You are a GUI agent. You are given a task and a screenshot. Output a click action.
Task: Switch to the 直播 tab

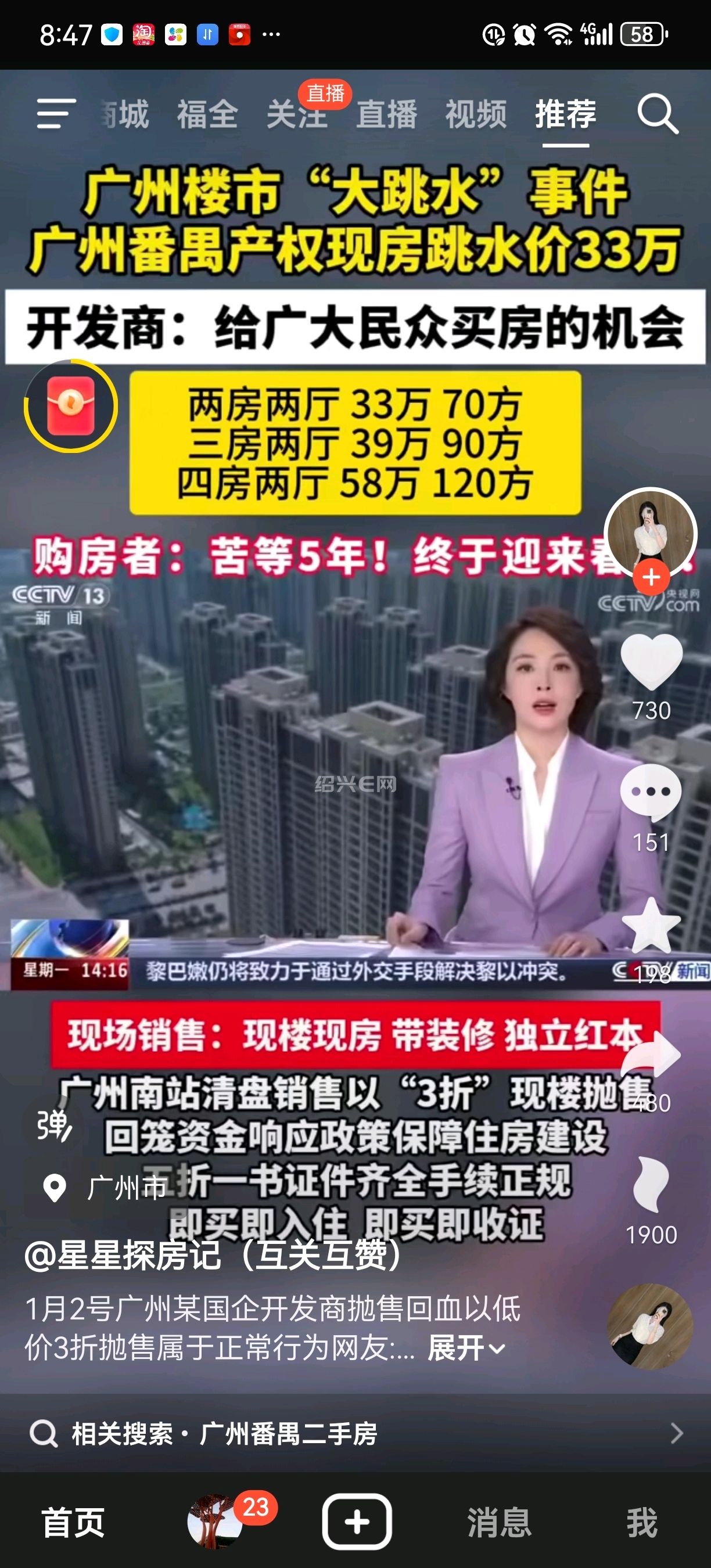pos(386,114)
